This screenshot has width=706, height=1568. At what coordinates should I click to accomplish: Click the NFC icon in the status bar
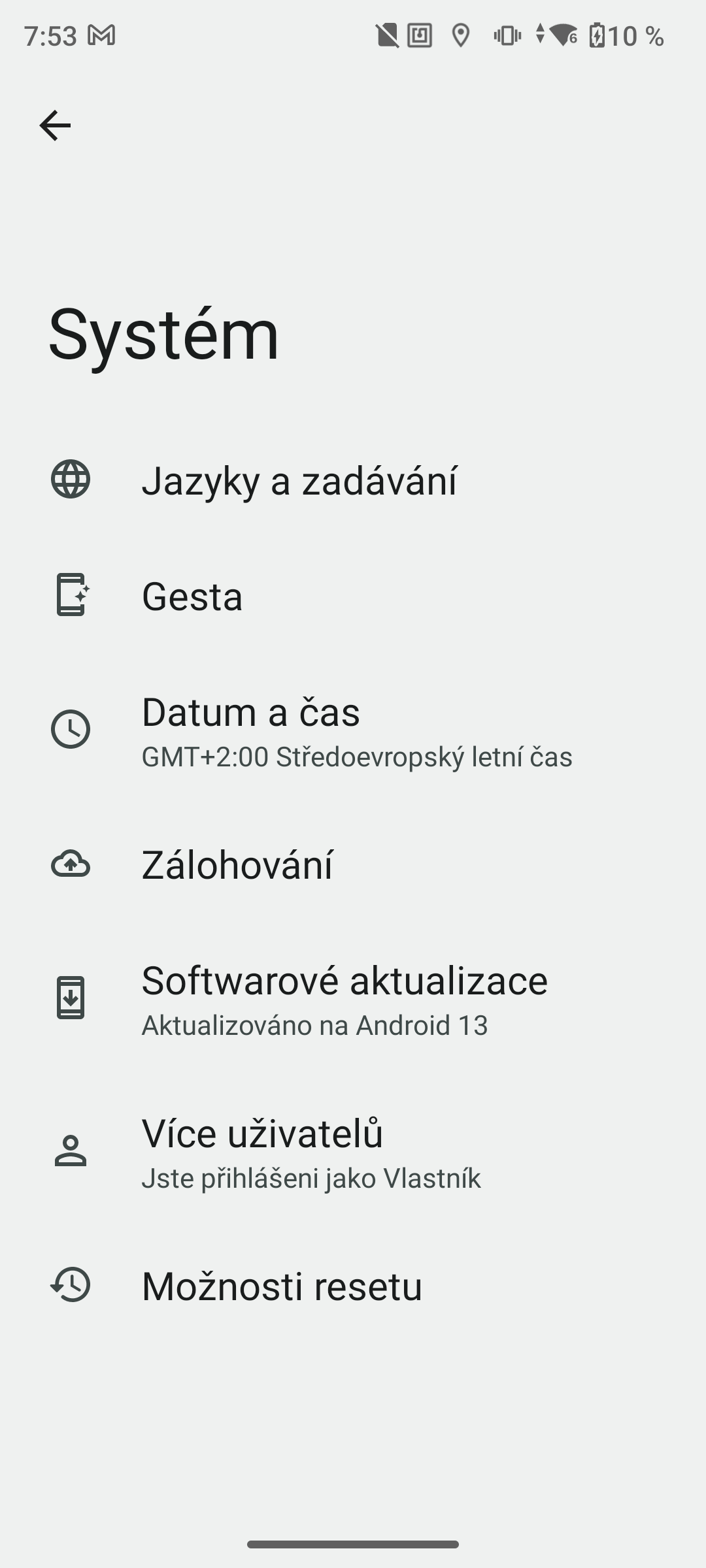tap(418, 37)
